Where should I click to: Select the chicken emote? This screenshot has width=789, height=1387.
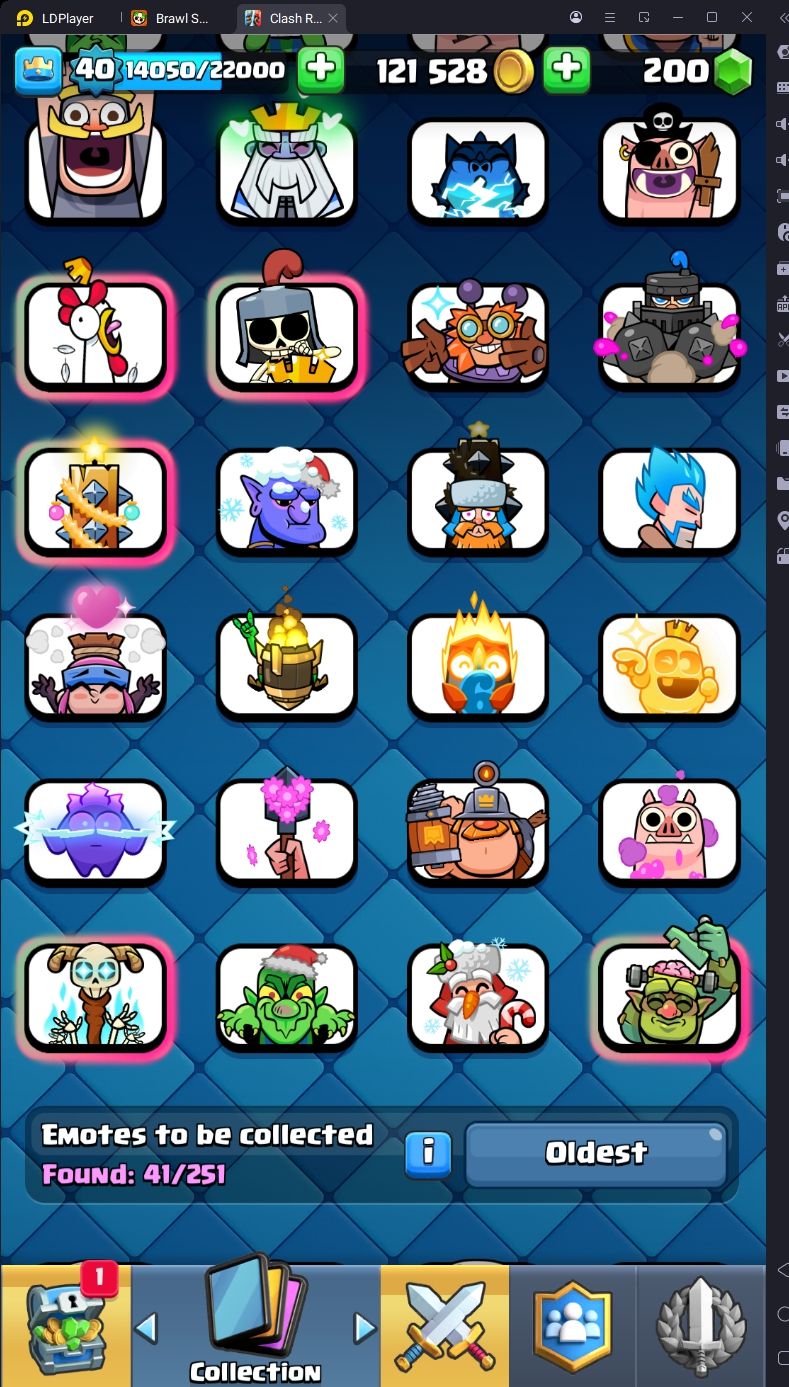(95, 335)
